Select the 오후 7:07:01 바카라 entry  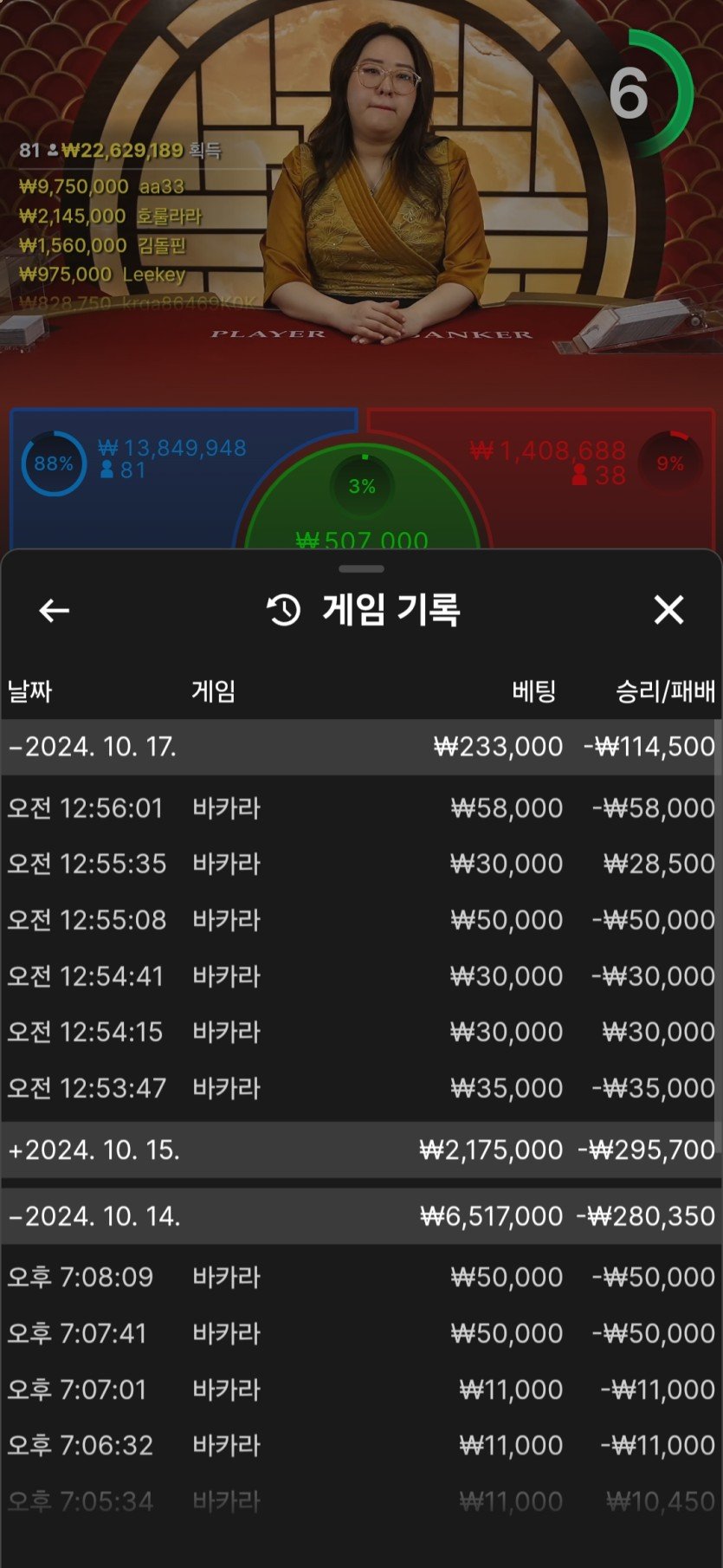tap(360, 1390)
